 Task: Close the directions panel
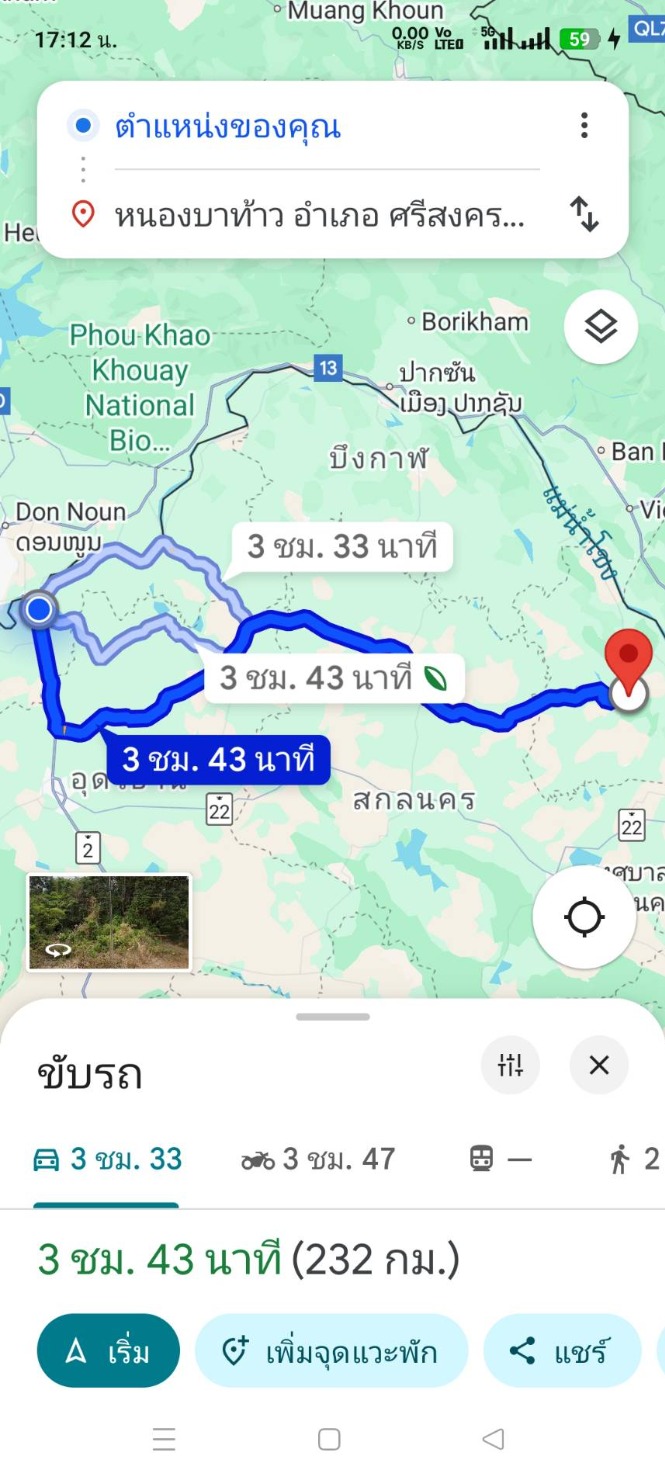tap(599, 1065)
